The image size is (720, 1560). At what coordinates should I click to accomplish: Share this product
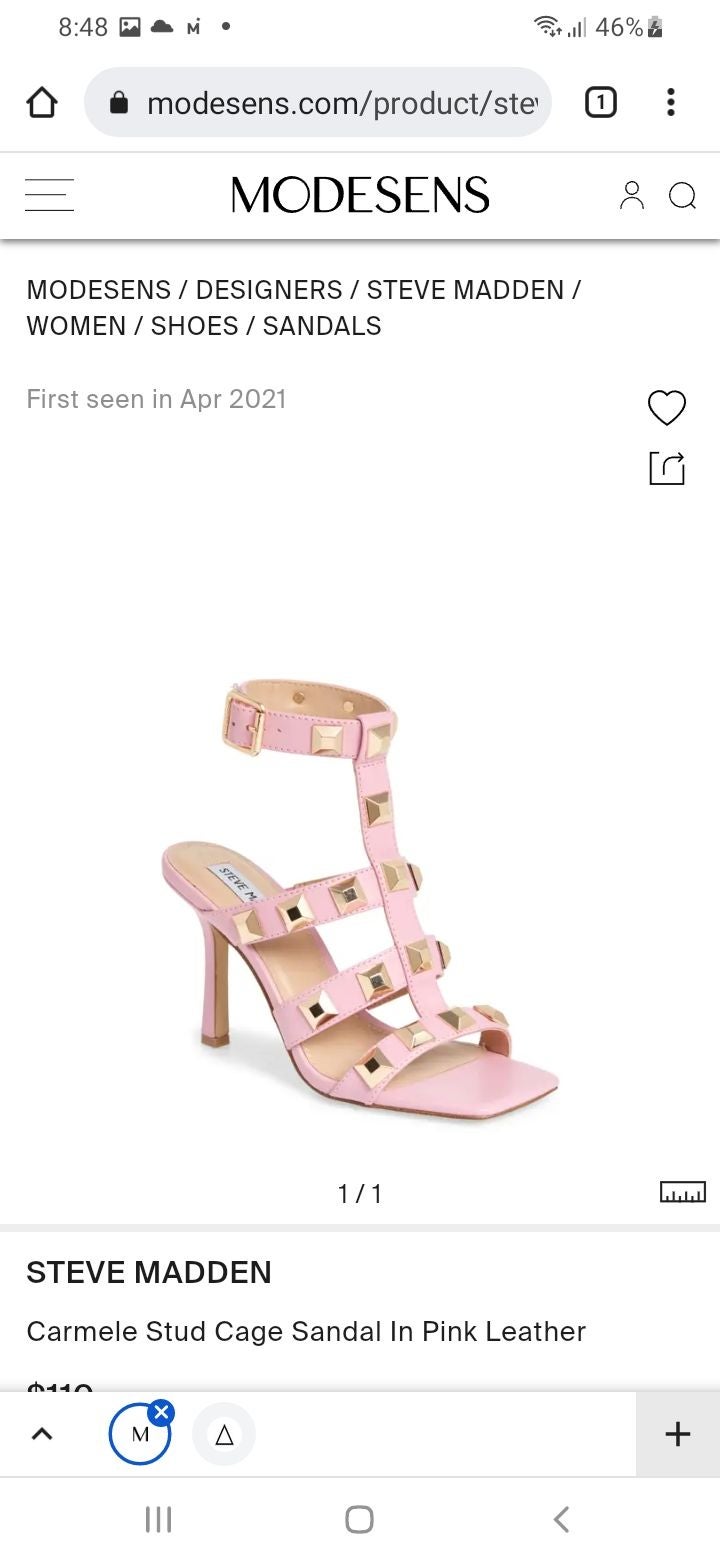pyautogui.click(x=667, y=468)
